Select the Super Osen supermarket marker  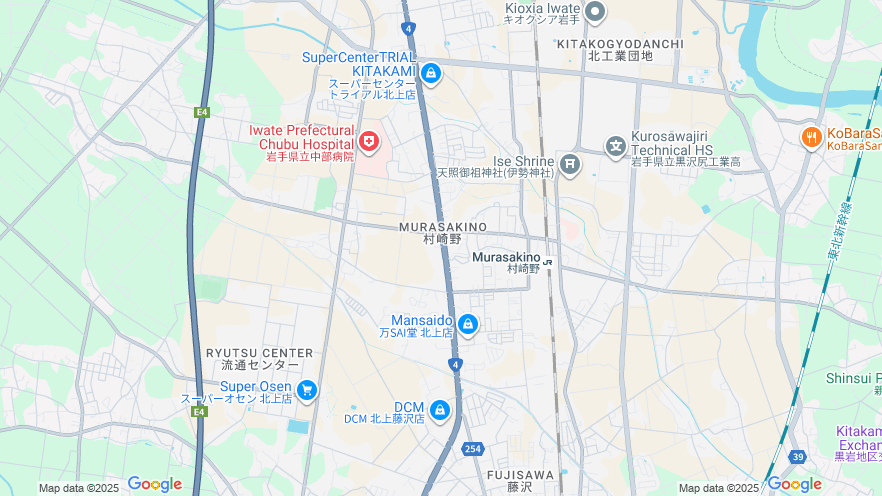coord(307,390)
